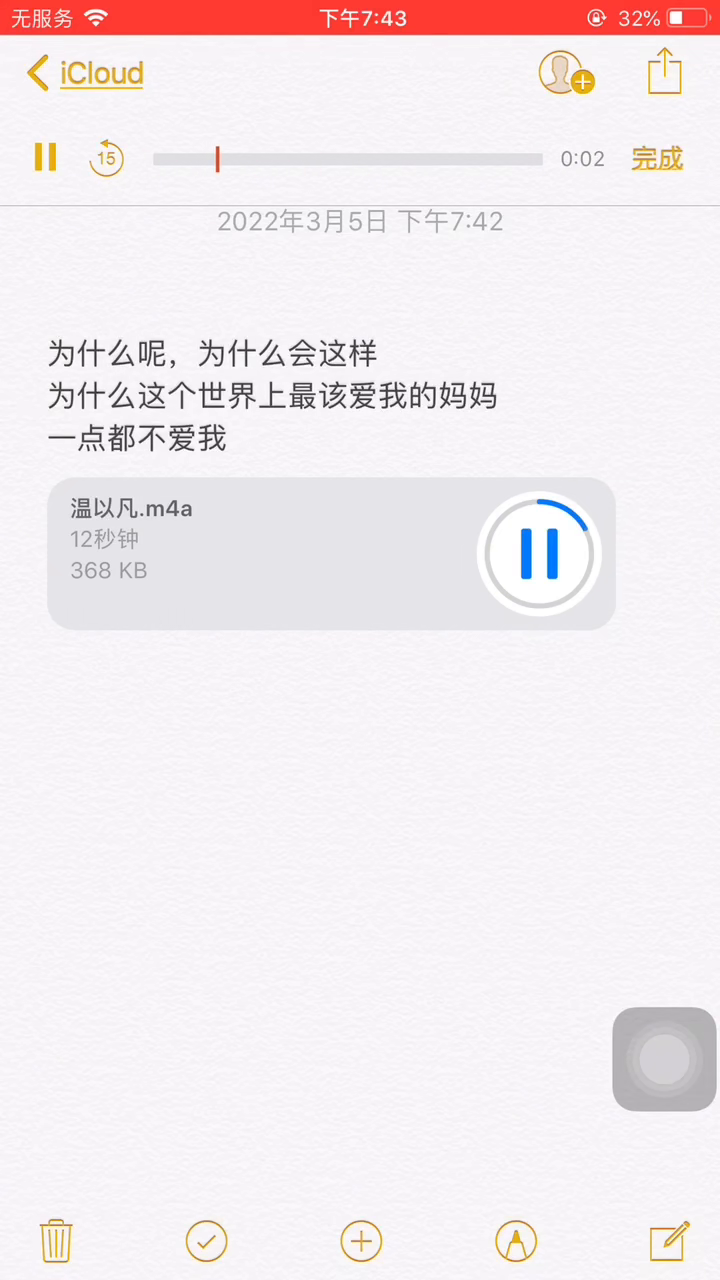Seek along the audio progress bar
The height and width of the screenshot is (1280, 720).
[x=347, y=159]
